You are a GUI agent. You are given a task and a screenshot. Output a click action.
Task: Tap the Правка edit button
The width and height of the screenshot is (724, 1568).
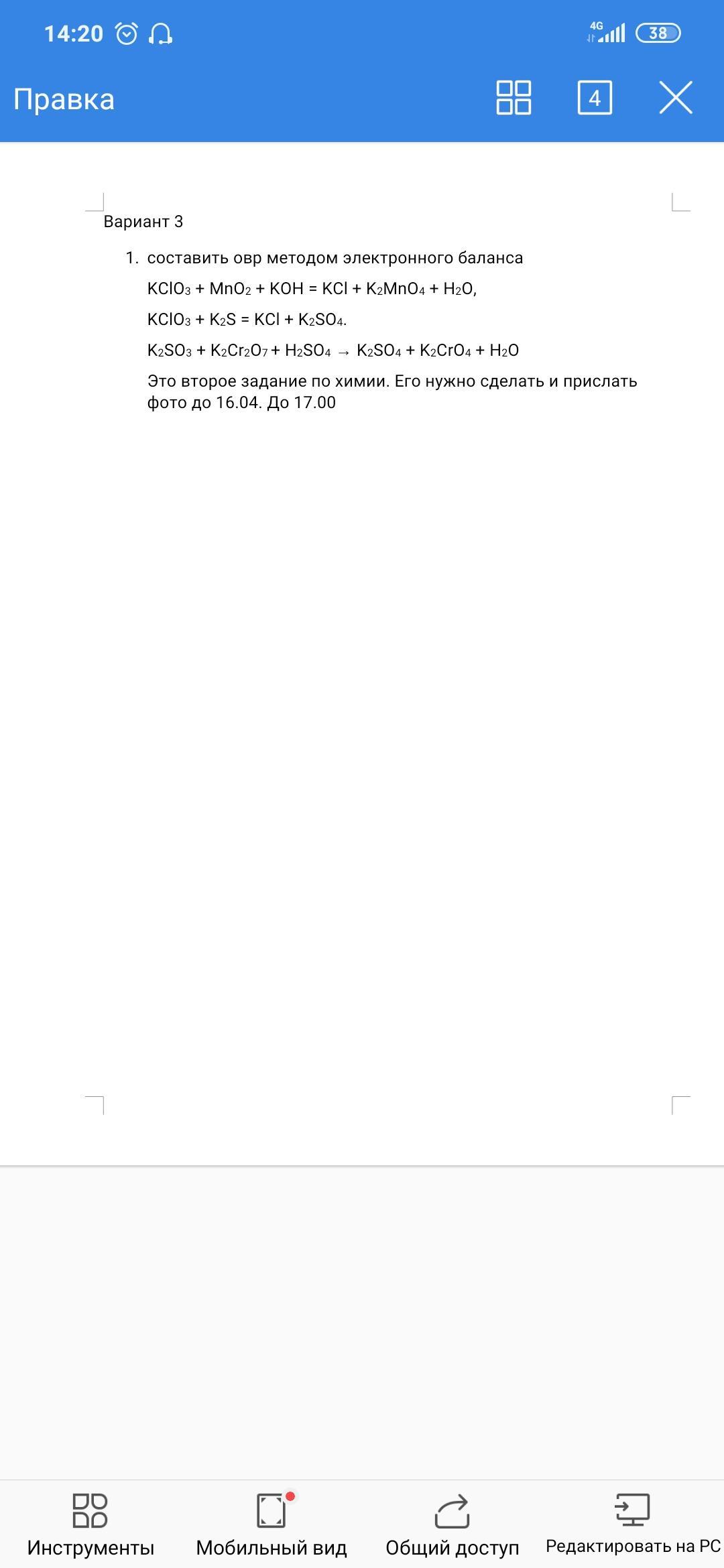[64, 99]
